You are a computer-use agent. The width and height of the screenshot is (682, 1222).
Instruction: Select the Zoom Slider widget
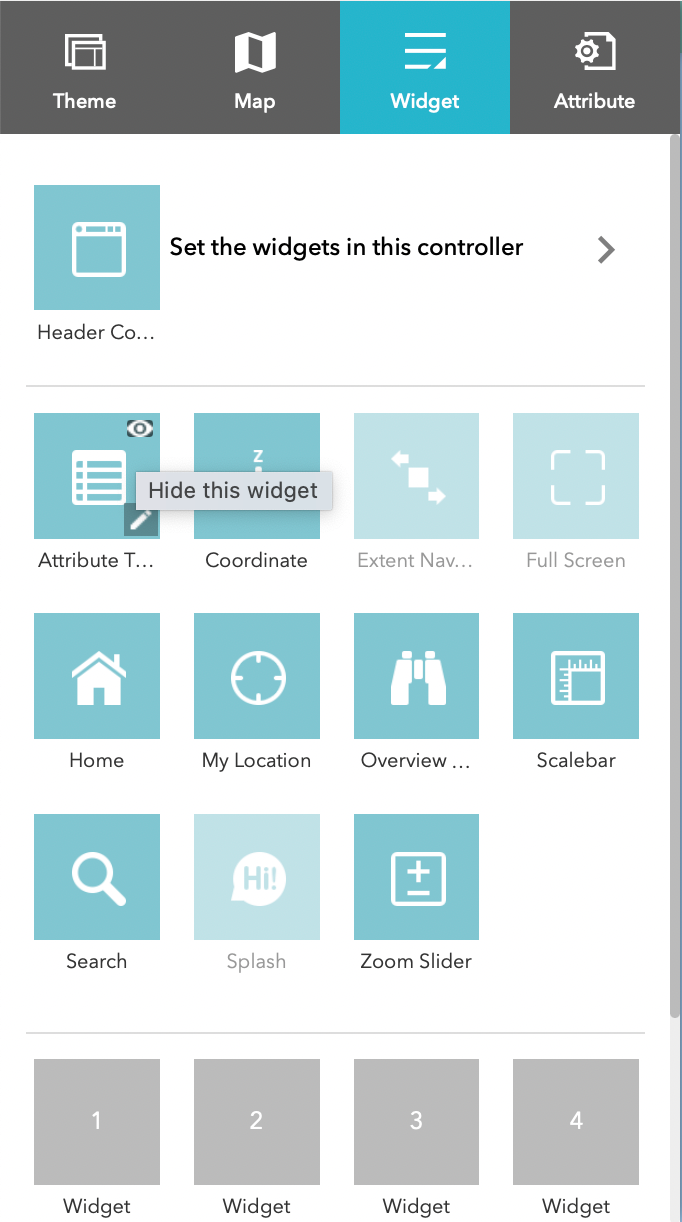pos(416,877)
